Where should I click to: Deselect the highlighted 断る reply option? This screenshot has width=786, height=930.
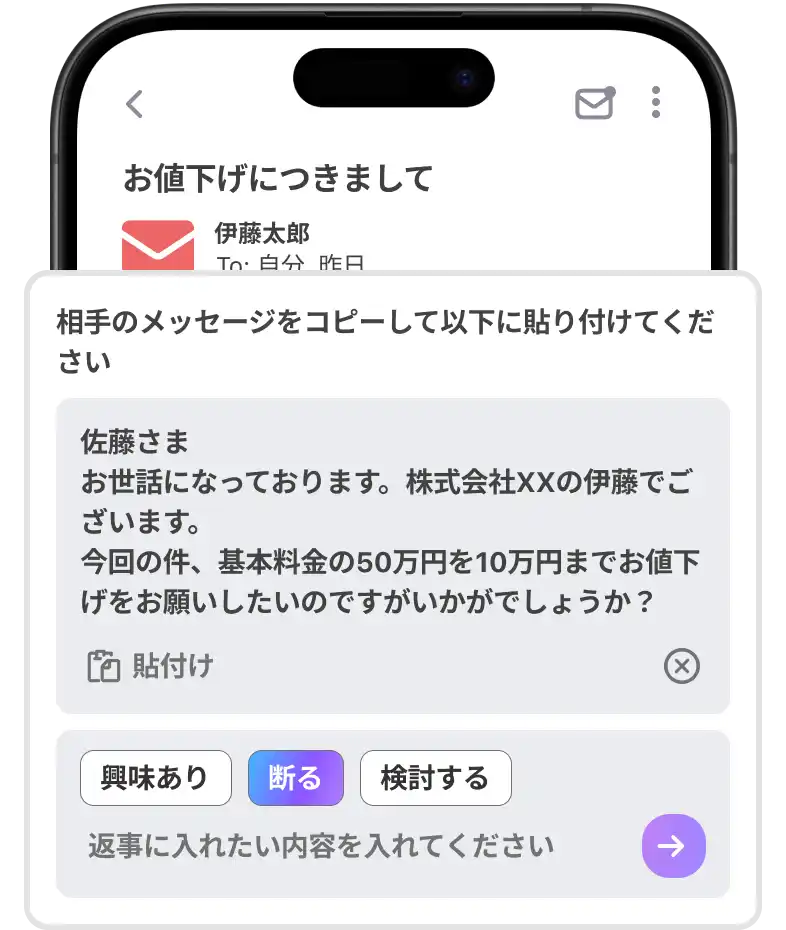[x=296, y=778]
